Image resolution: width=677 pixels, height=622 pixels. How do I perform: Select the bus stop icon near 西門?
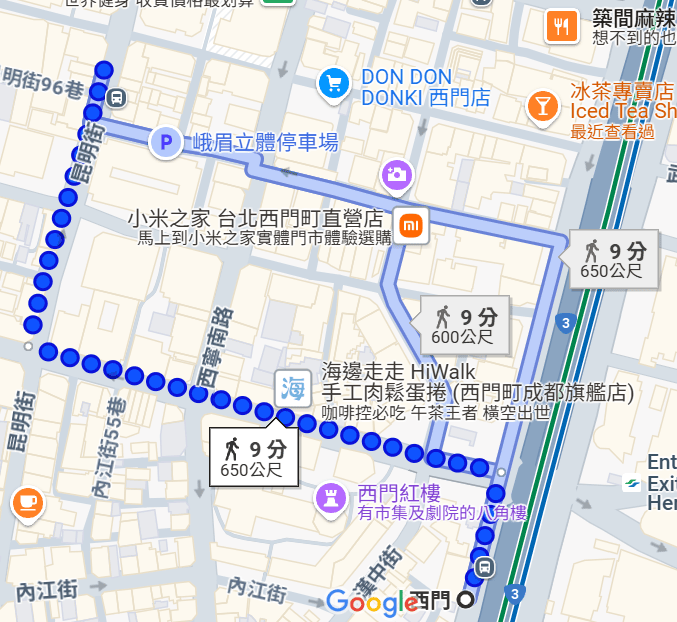tap(485, 568)
